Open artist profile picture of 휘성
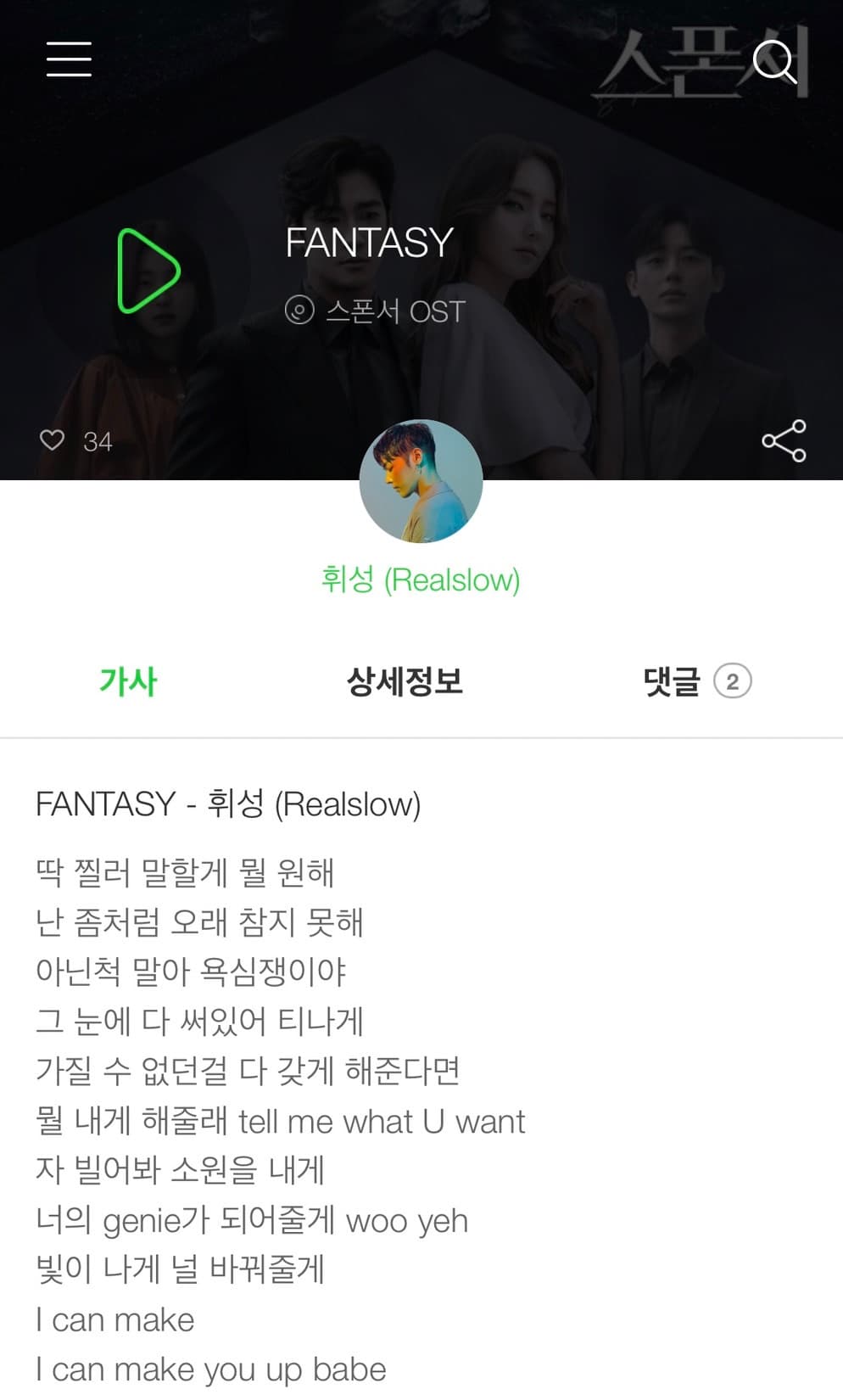843x1400 pixels. tap(421, 481)
